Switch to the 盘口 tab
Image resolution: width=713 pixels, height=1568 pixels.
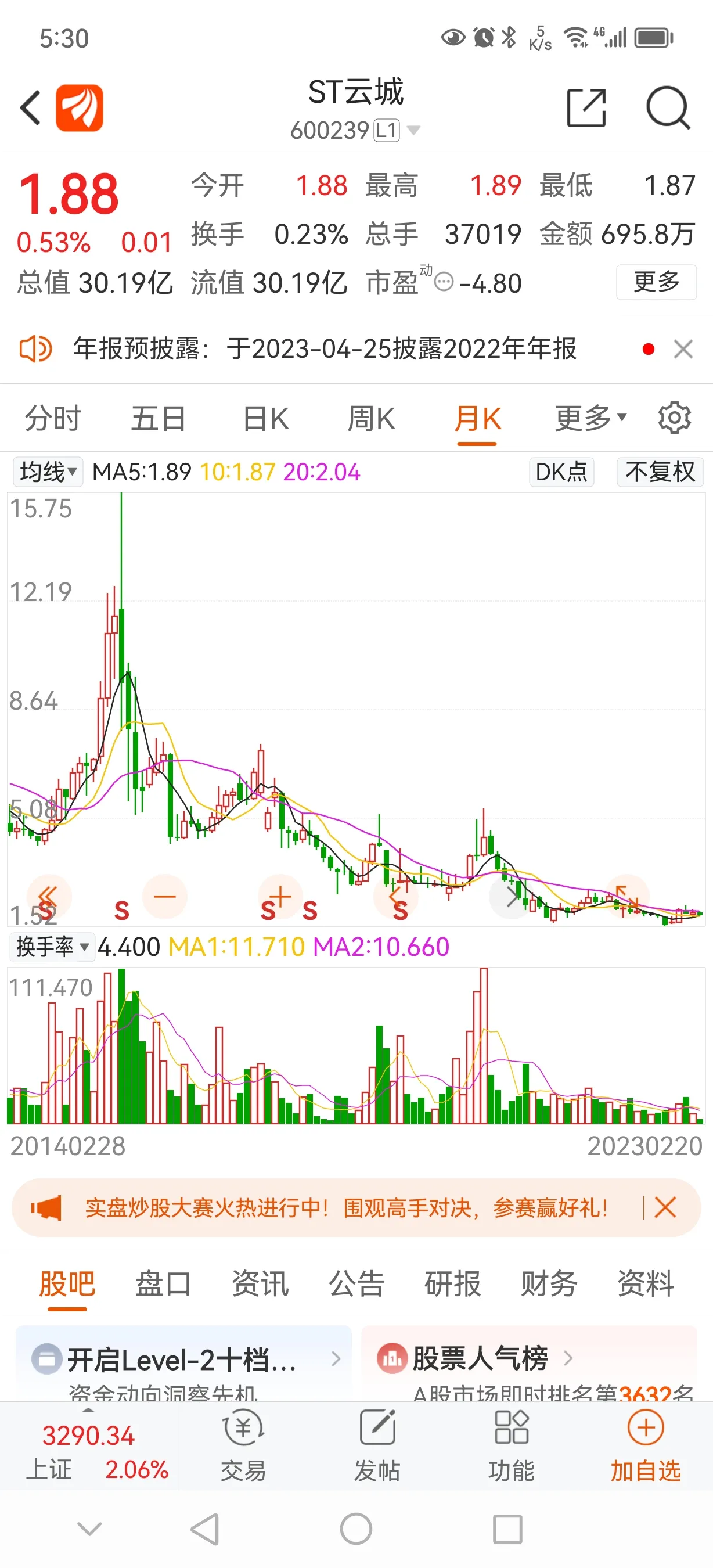pos(163,1285)
